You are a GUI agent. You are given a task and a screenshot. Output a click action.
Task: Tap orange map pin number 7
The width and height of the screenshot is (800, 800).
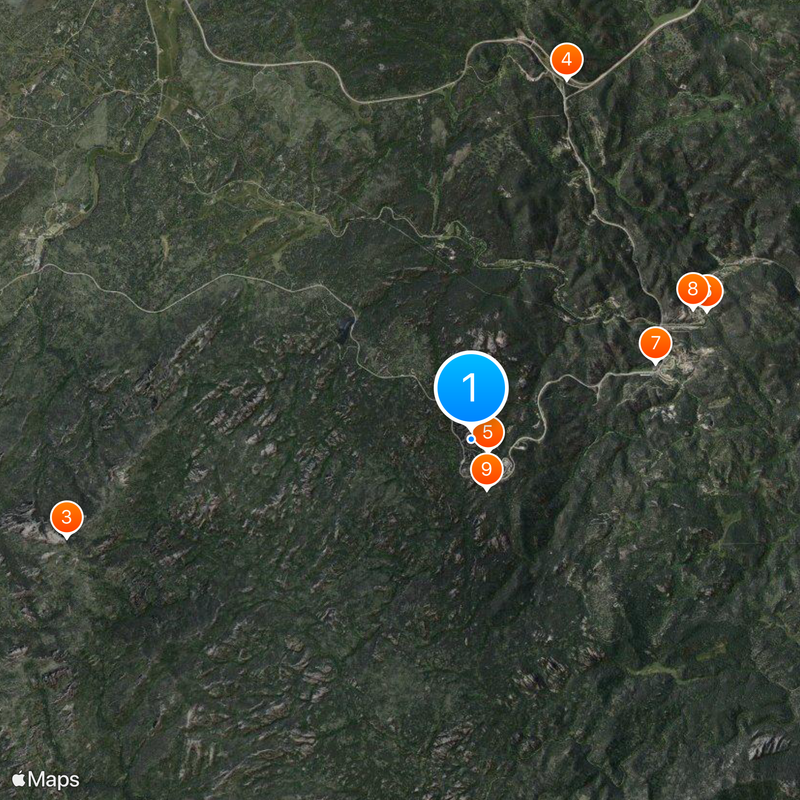pos(656,343)
